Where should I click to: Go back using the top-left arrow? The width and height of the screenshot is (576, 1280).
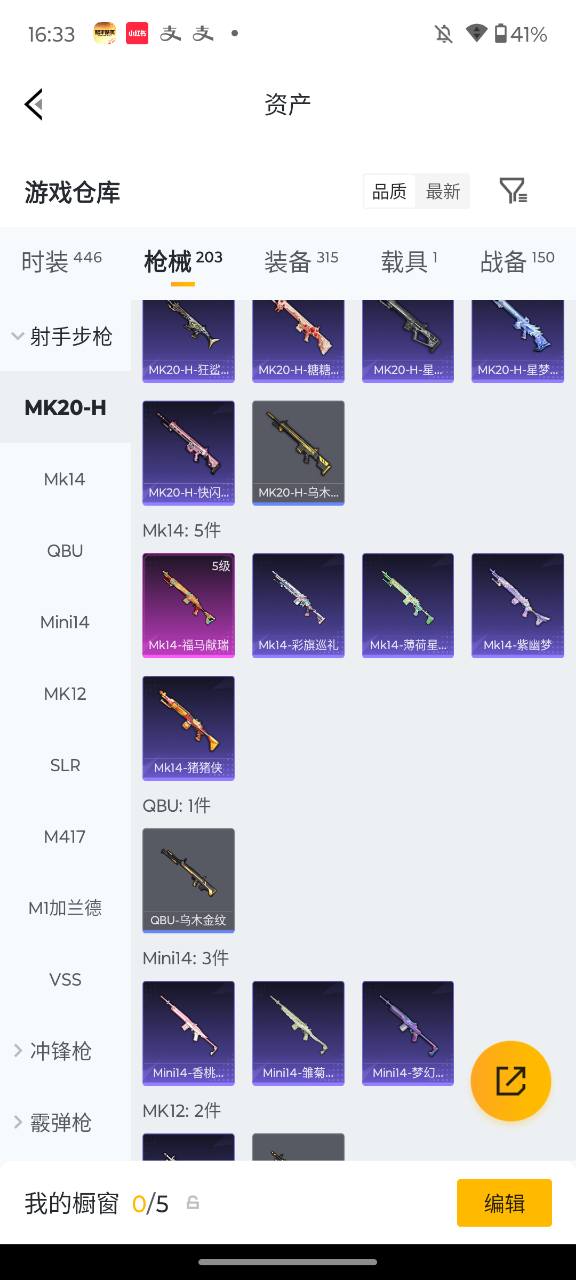(34, 104)
